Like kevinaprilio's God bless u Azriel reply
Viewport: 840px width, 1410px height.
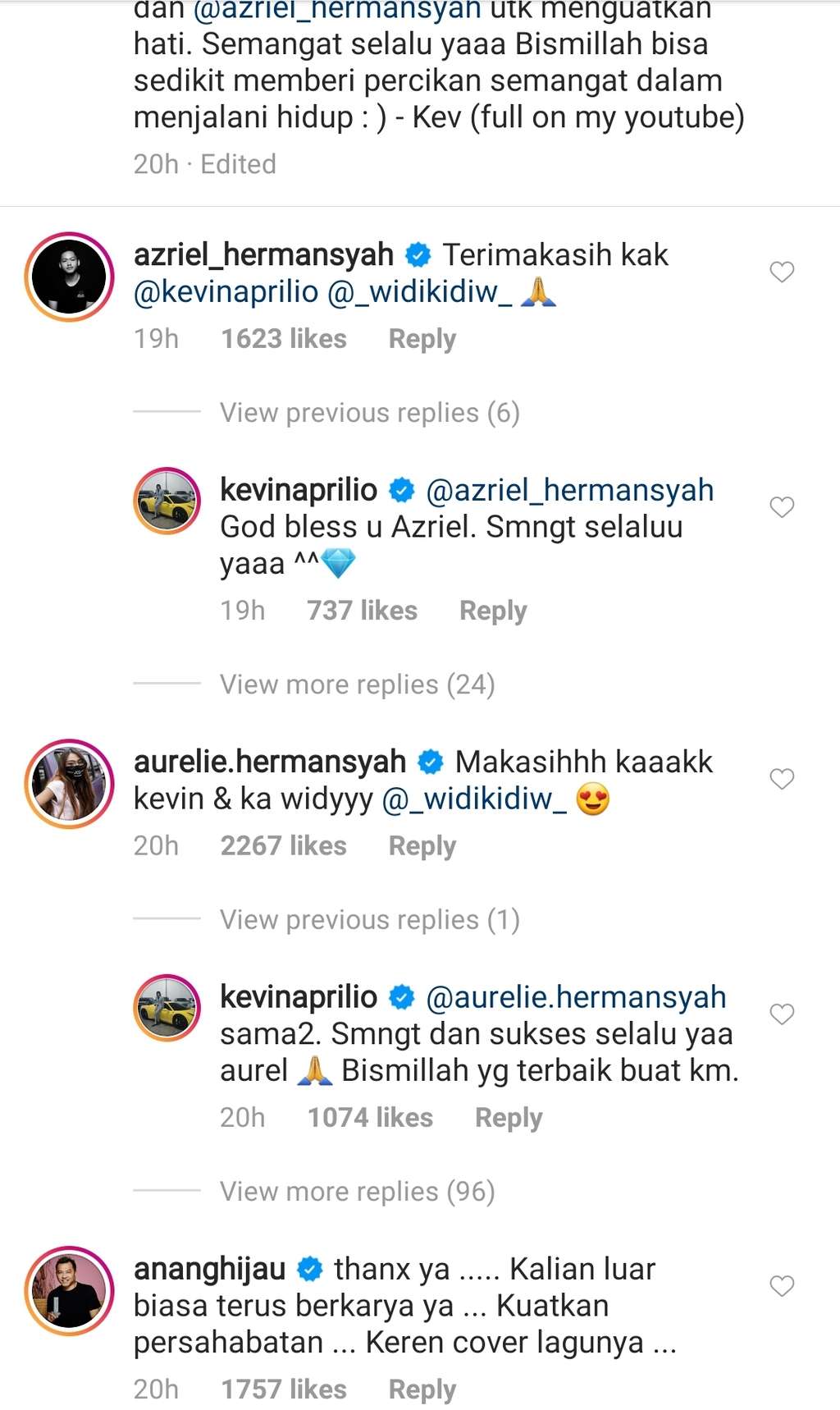pos(782,508)
